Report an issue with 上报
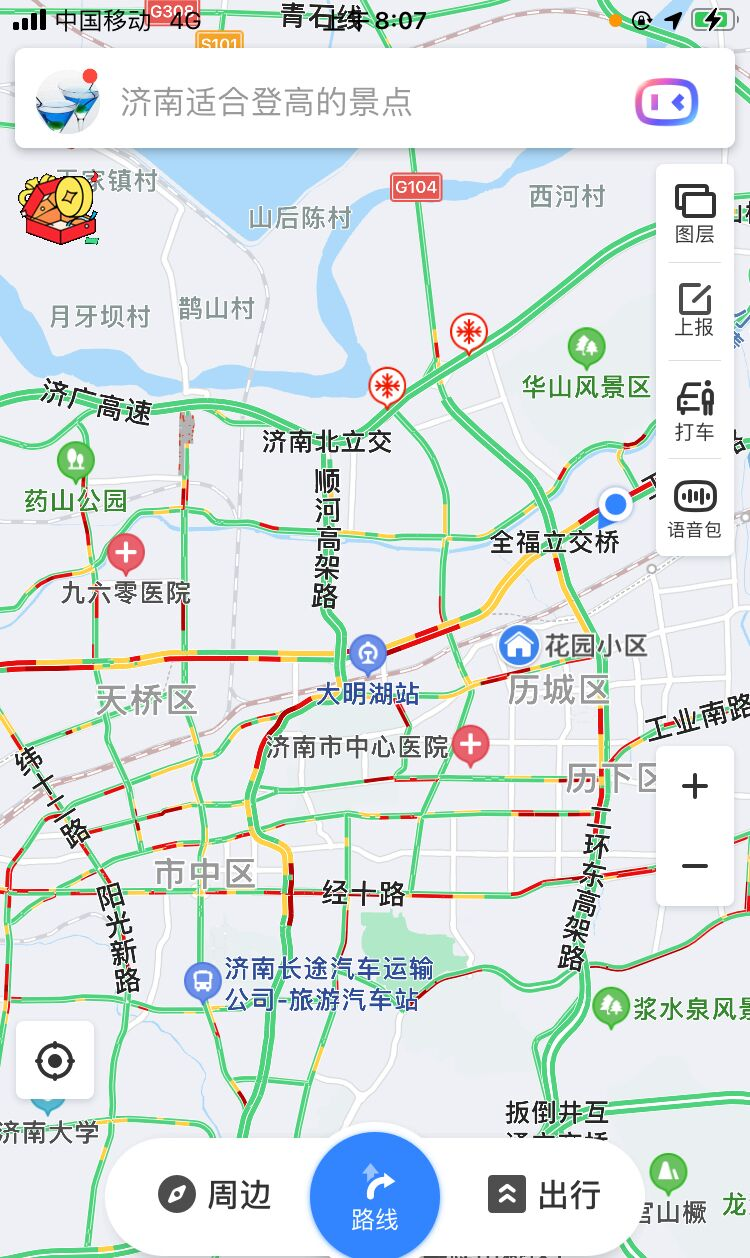The height and width of the screenshot is (1258, 750). 695,310
